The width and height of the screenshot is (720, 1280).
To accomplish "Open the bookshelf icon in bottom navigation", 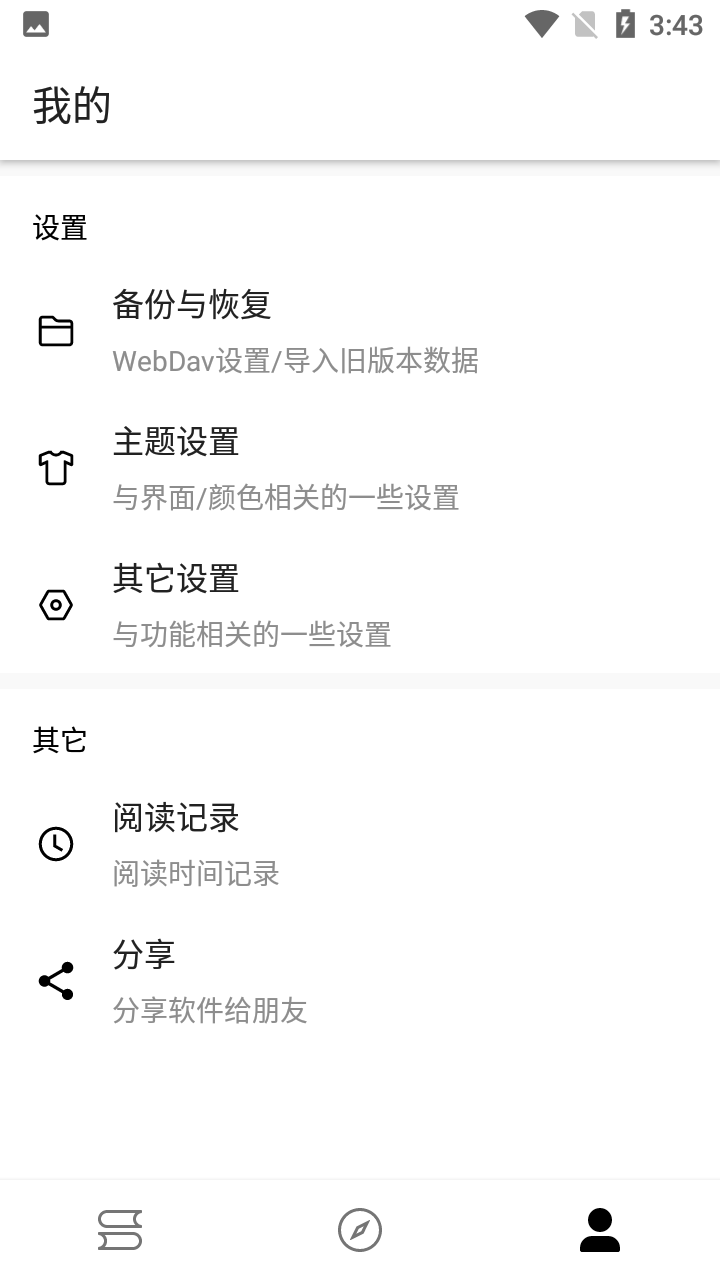I will tap(120, 1230).
